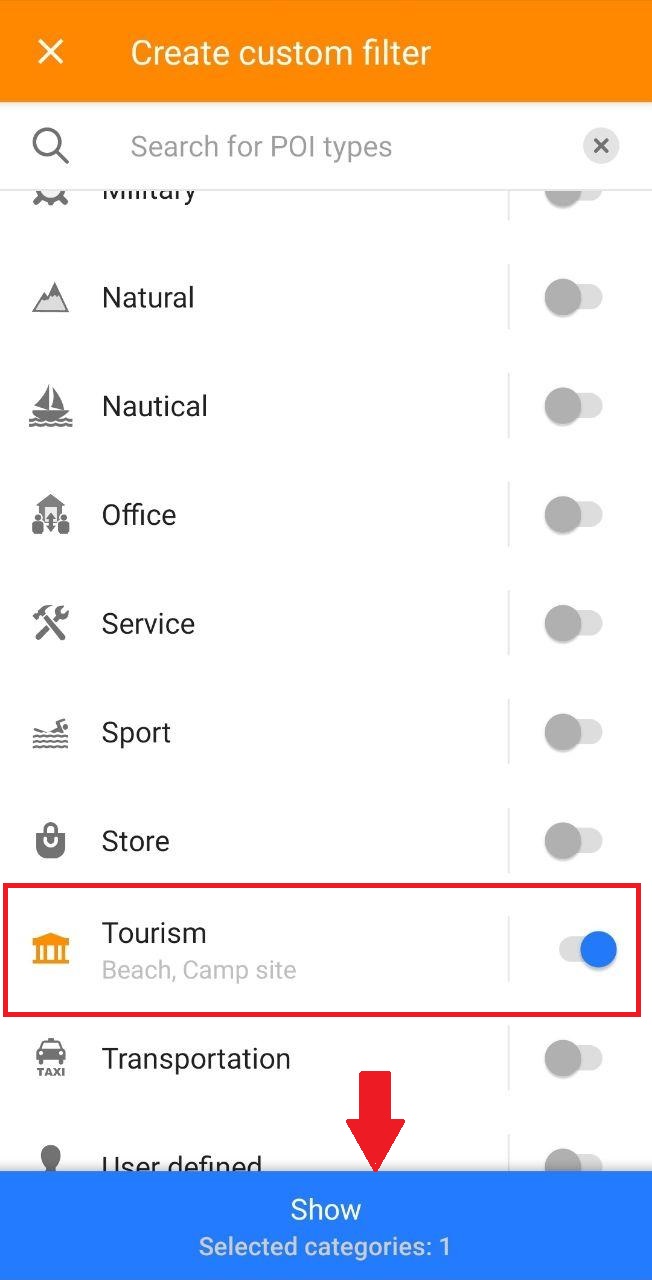The width and height of the screenshot is (652, 1280).
Task: Open the Office category
Action: (x=250, y=515)
